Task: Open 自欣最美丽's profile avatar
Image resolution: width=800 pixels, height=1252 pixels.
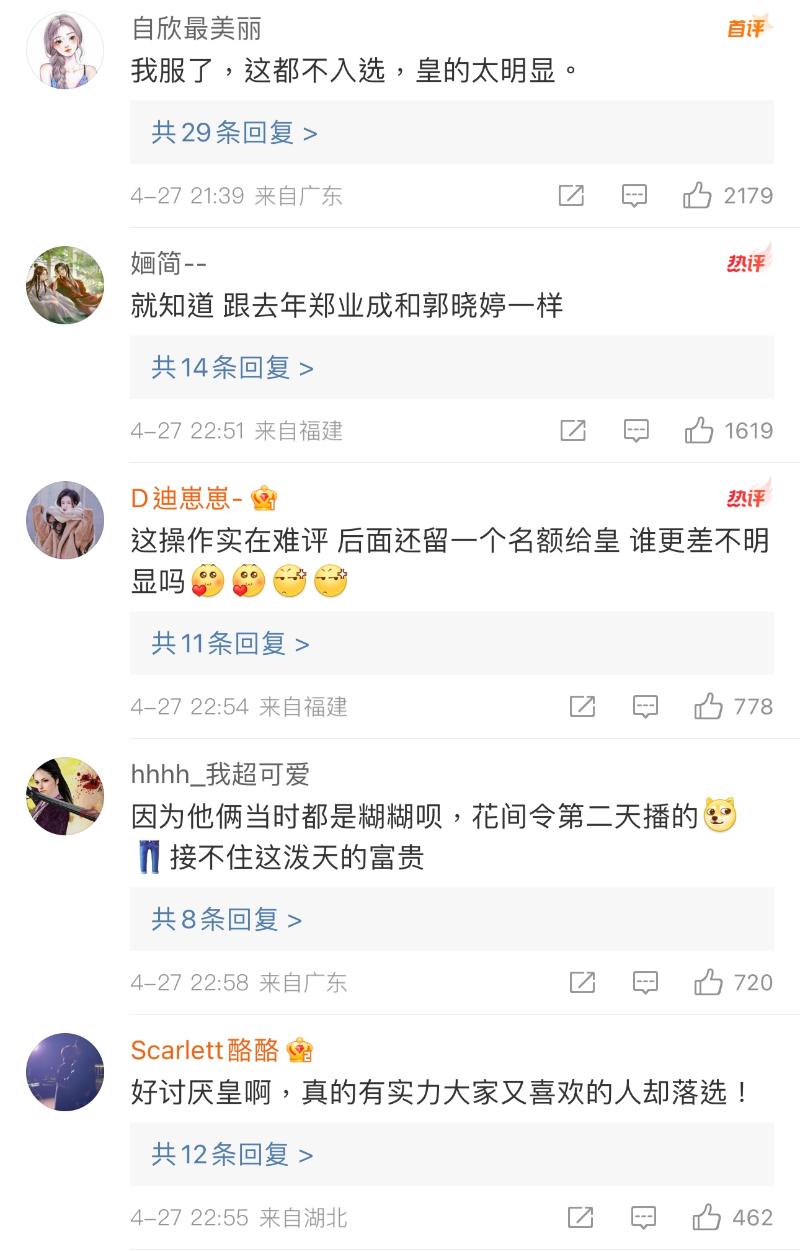Action: click(64, 51)
